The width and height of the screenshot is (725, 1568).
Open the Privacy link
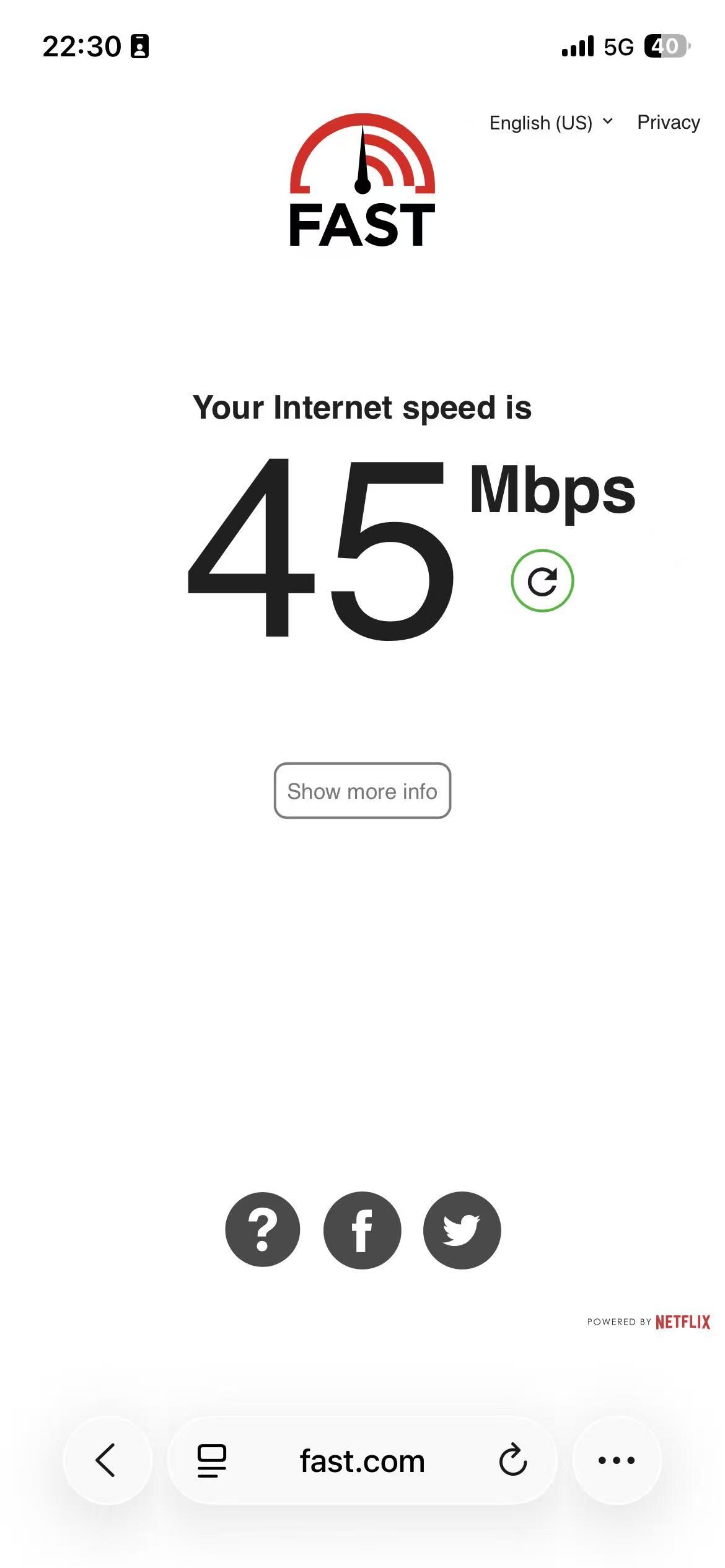[x=669, y=122]
